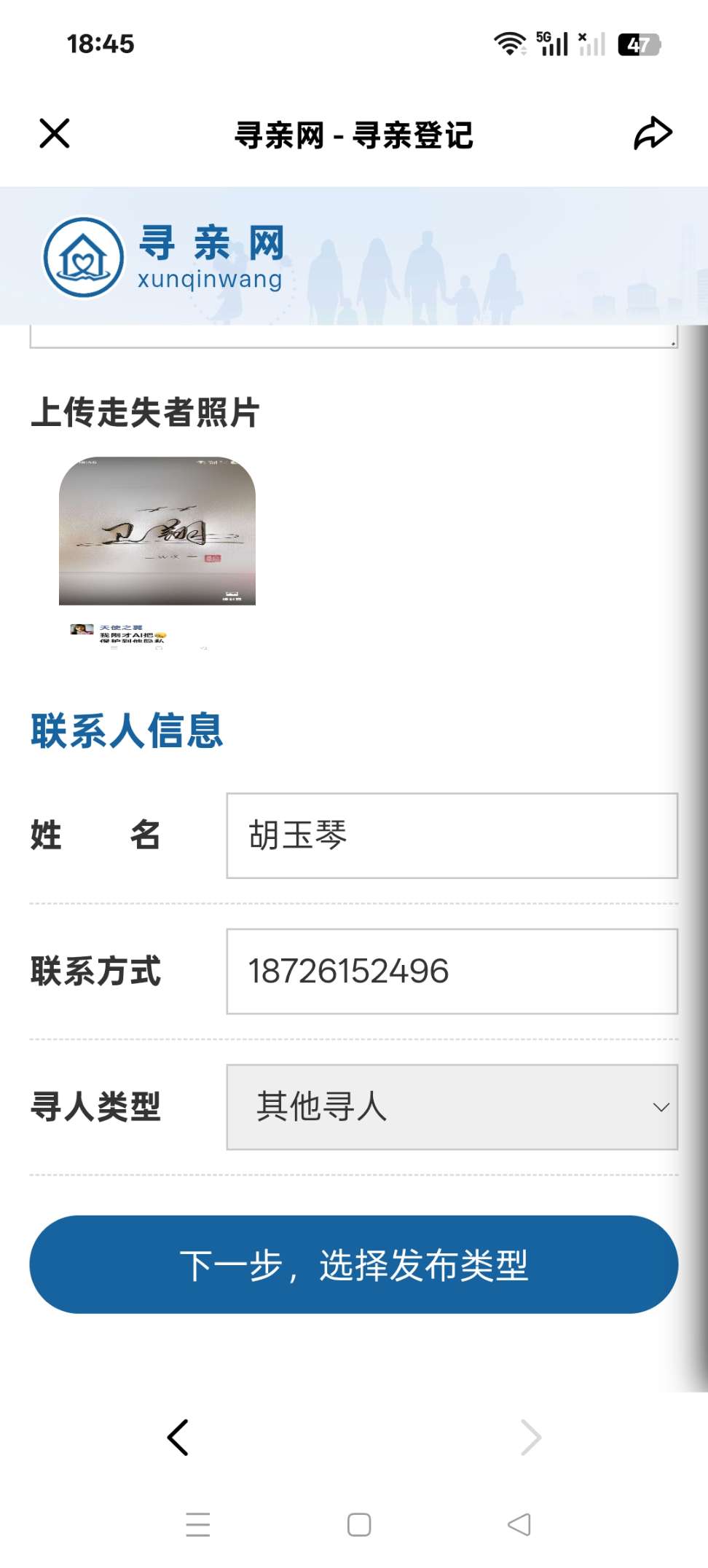Screen dimensions: 708x1568
Task: Close the 寻亲登记 web page
Action: 55,134
